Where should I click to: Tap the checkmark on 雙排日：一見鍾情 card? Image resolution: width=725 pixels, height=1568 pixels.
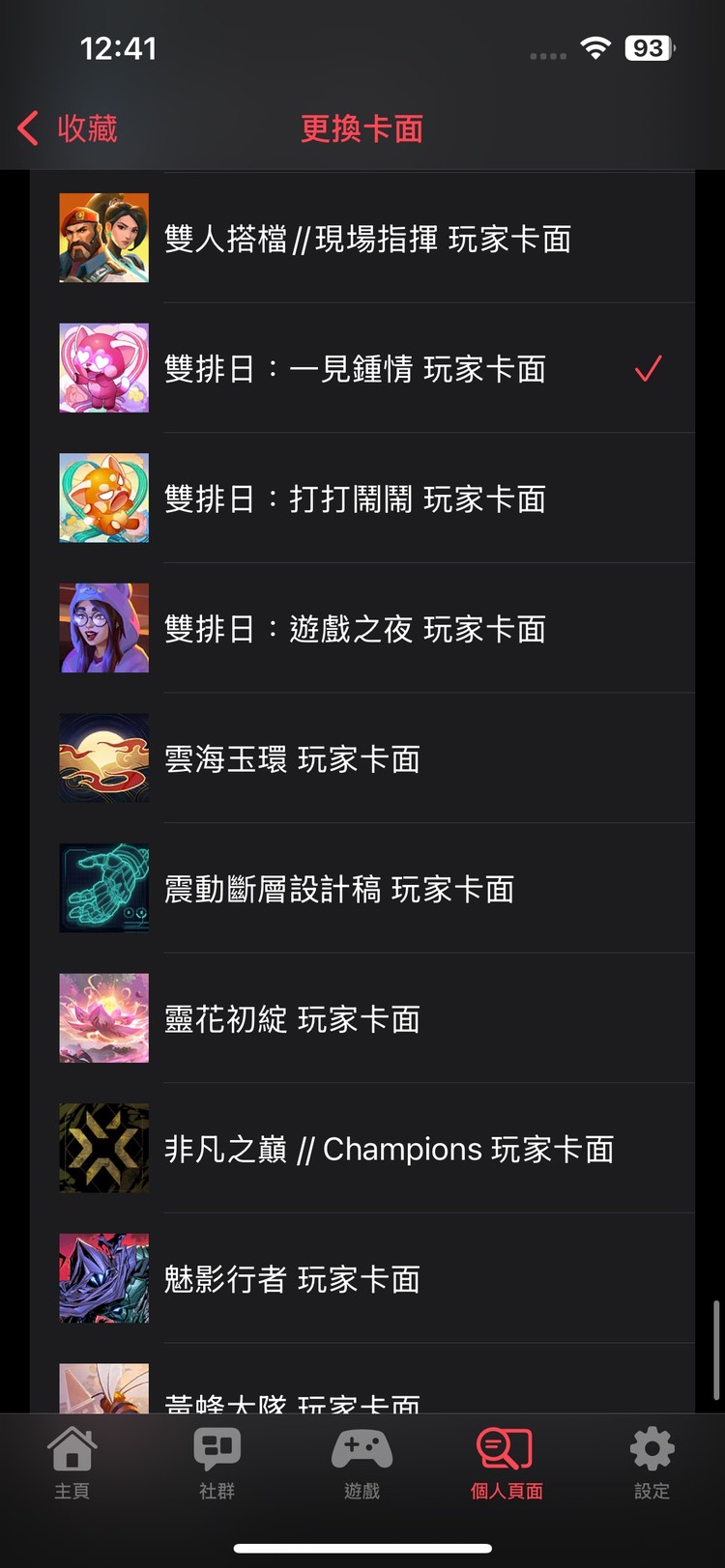[x=648, y=368]
